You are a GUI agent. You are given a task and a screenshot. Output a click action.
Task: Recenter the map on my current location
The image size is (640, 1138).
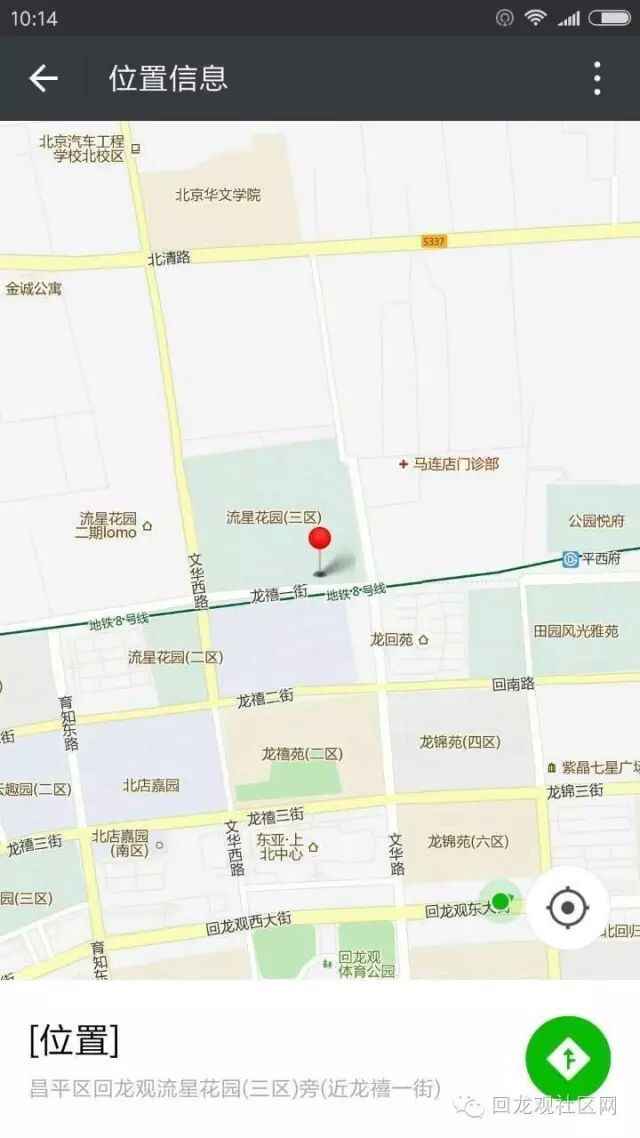tap(567, 907)
